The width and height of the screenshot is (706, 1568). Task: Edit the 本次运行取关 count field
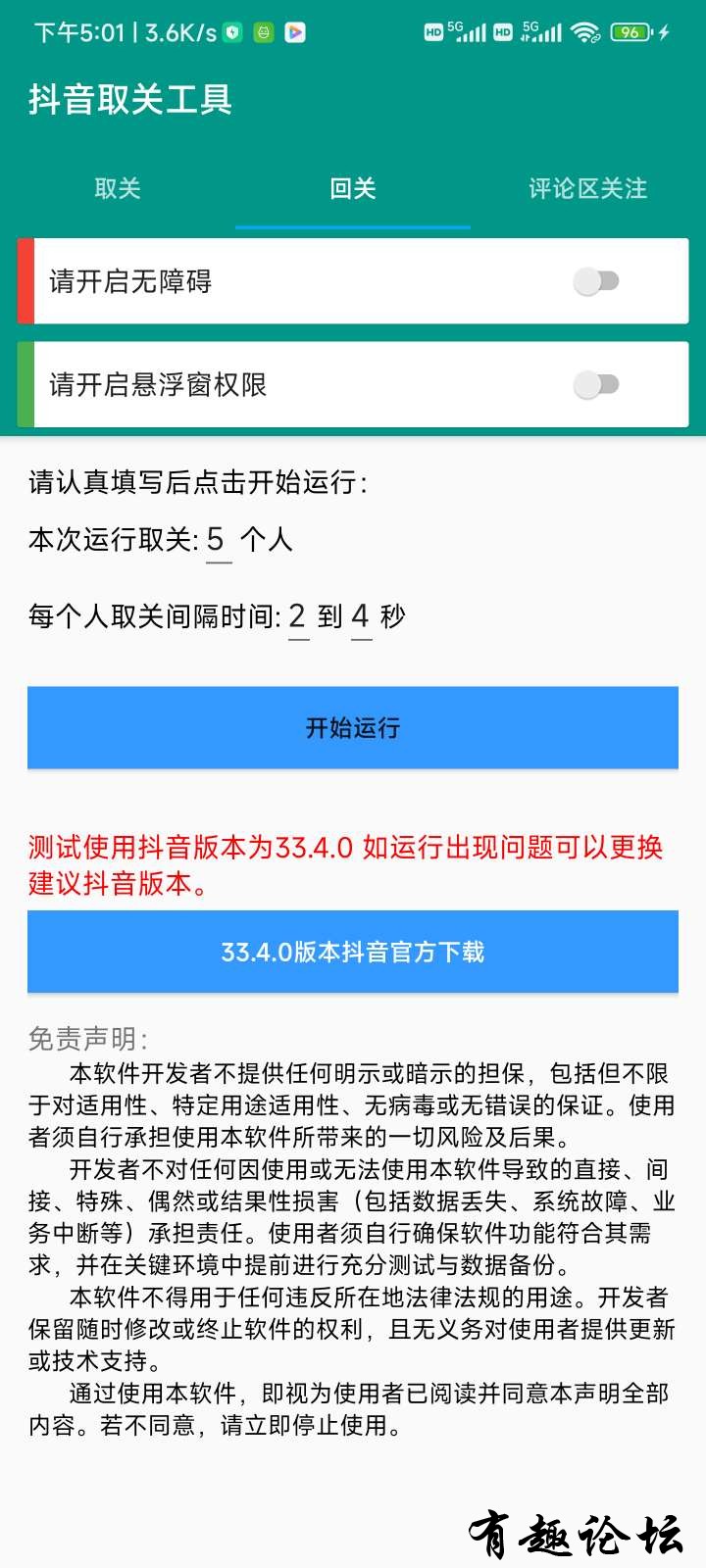(x=218, y=540)
